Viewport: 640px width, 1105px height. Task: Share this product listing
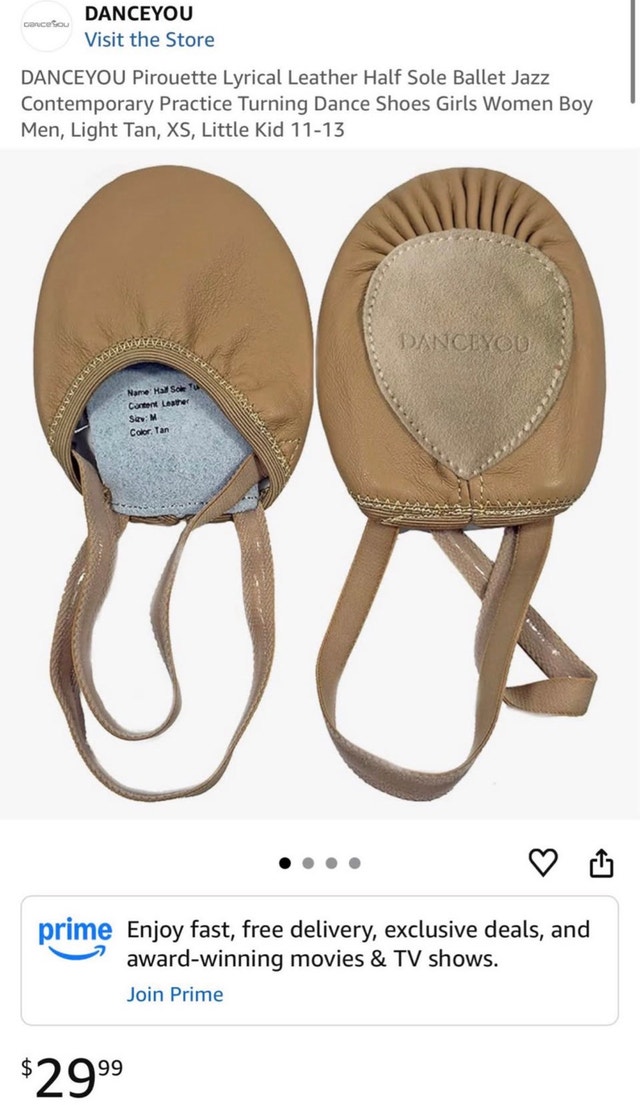pyautogui.click(x=601, y=863)
